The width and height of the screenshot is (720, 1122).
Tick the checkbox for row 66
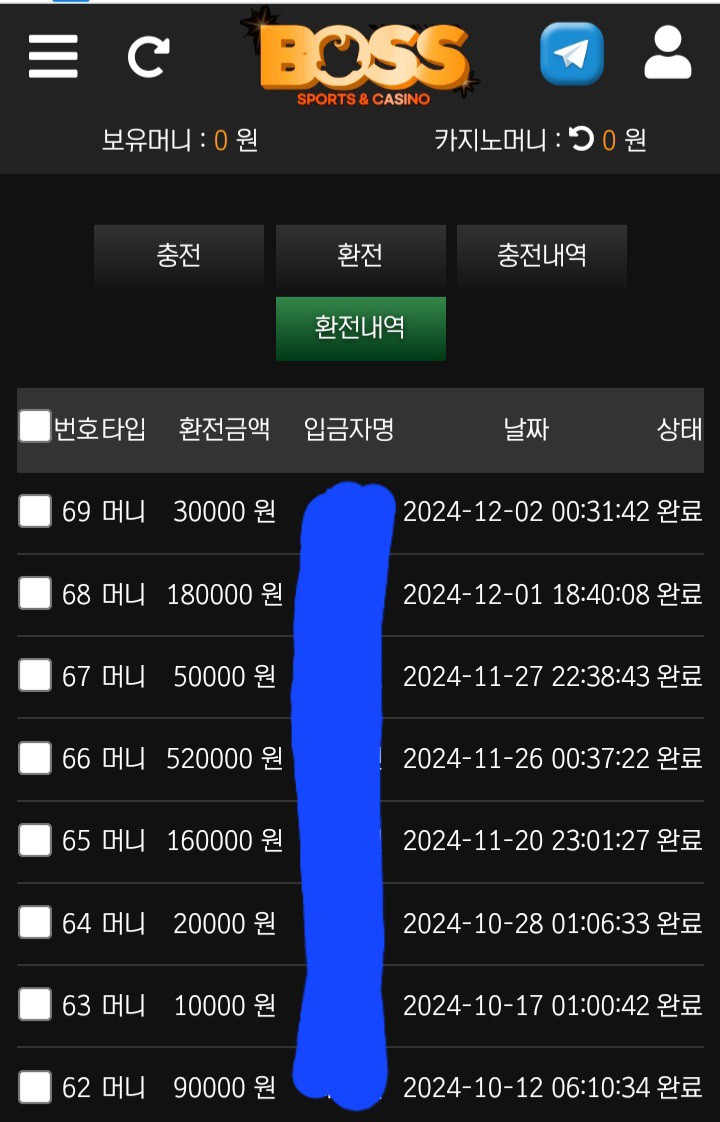35,758
